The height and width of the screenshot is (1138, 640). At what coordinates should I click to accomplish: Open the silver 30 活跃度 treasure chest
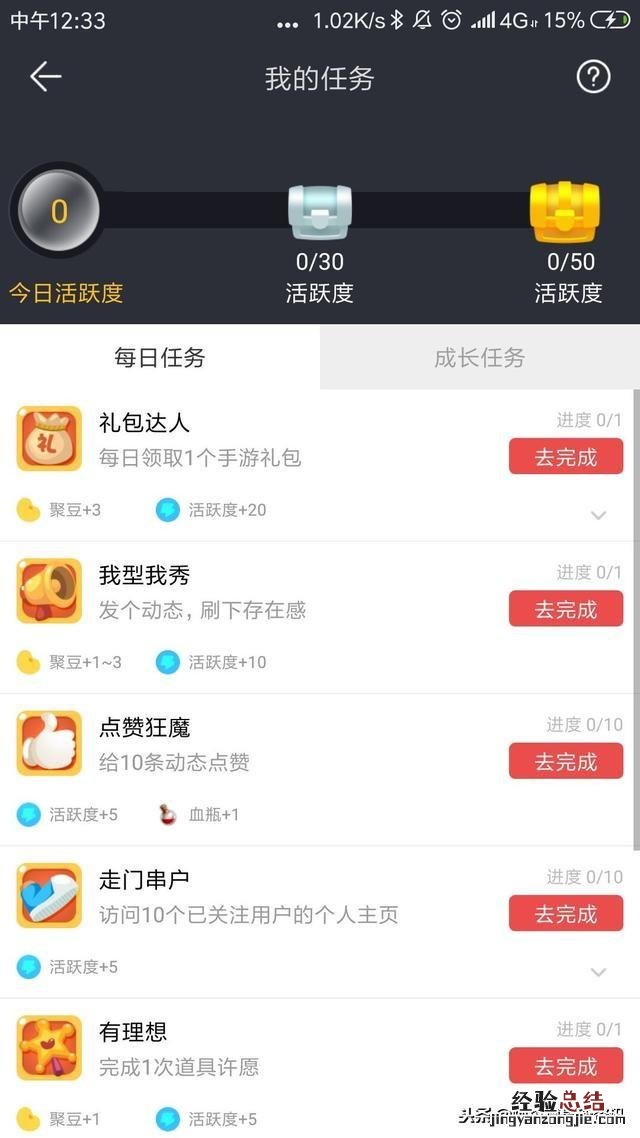pyautogui.click(x=320, y=211)
